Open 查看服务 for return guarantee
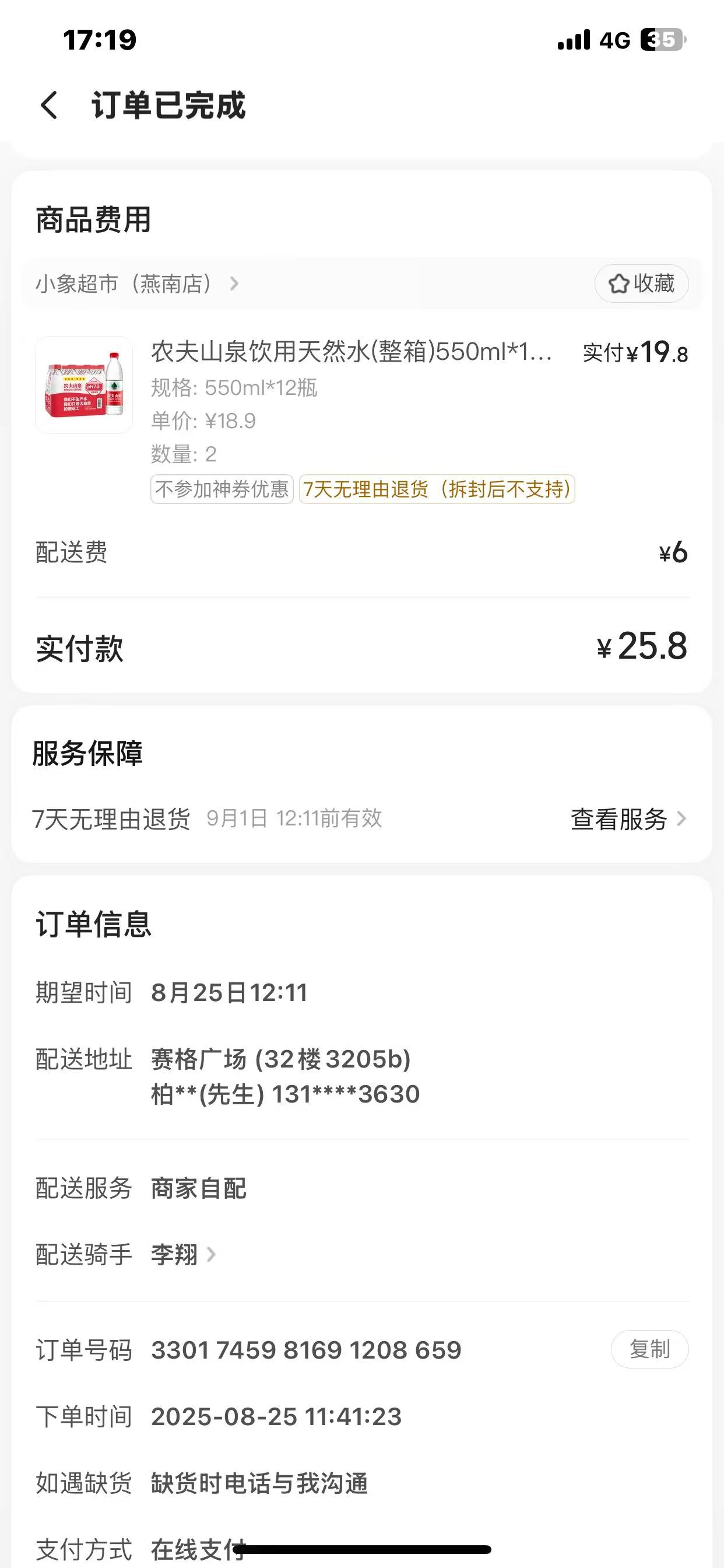Image resolution: width=724 pixels, height=1568 pixels. pyautogui.click(x=628, y=818)
